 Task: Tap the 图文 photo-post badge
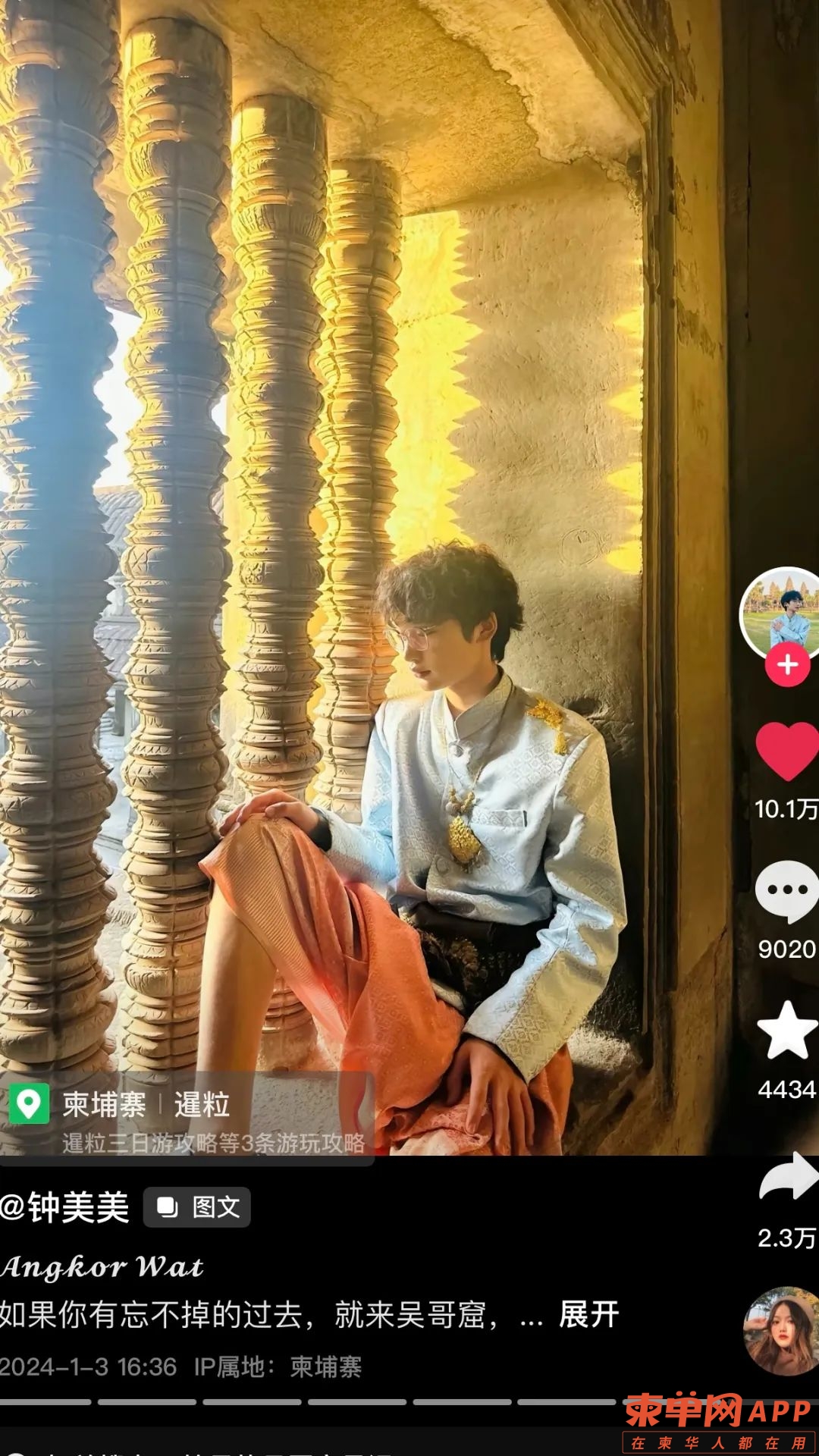pos(198,1207)
